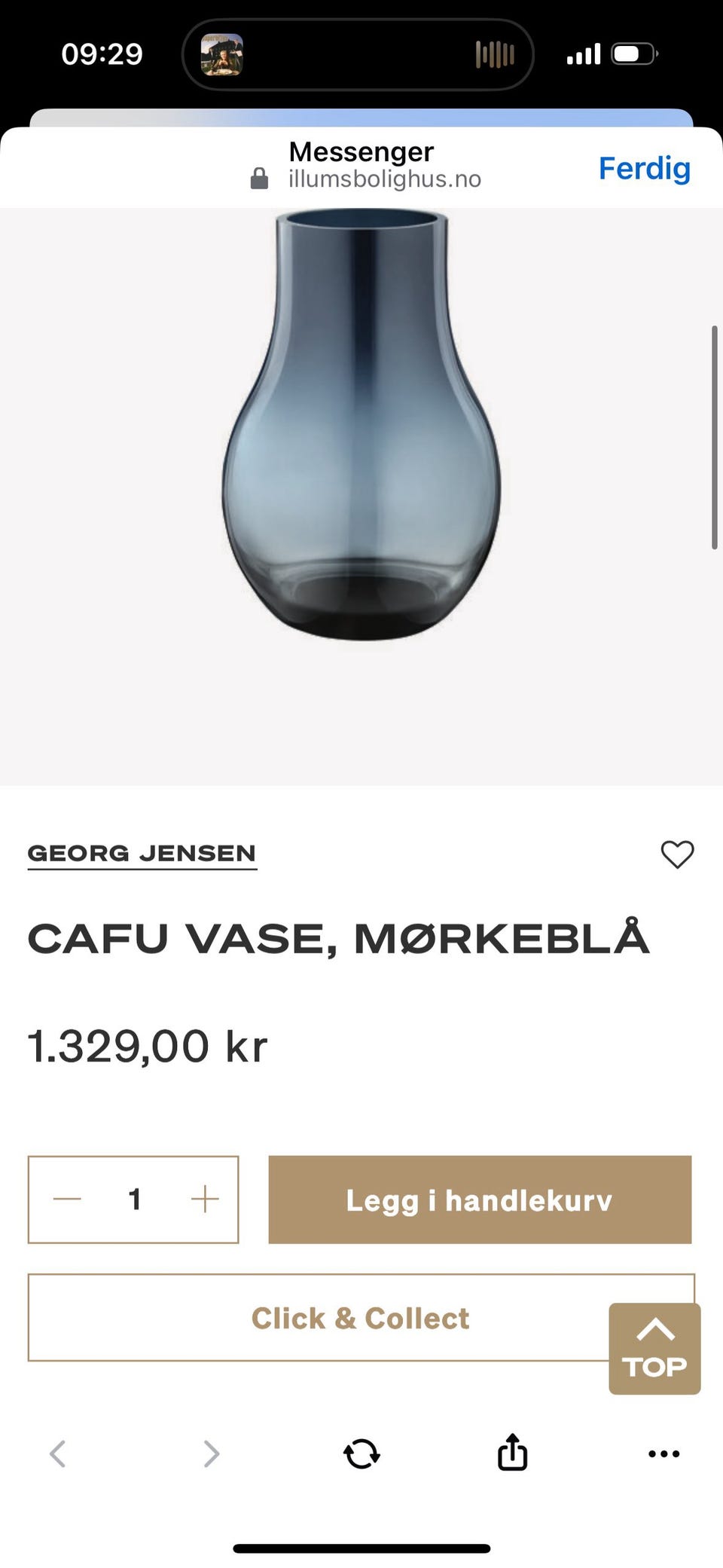Increase quantity with the plus stepper
The height and width of the screenshot is (1568, 723).
[202, 1200]
